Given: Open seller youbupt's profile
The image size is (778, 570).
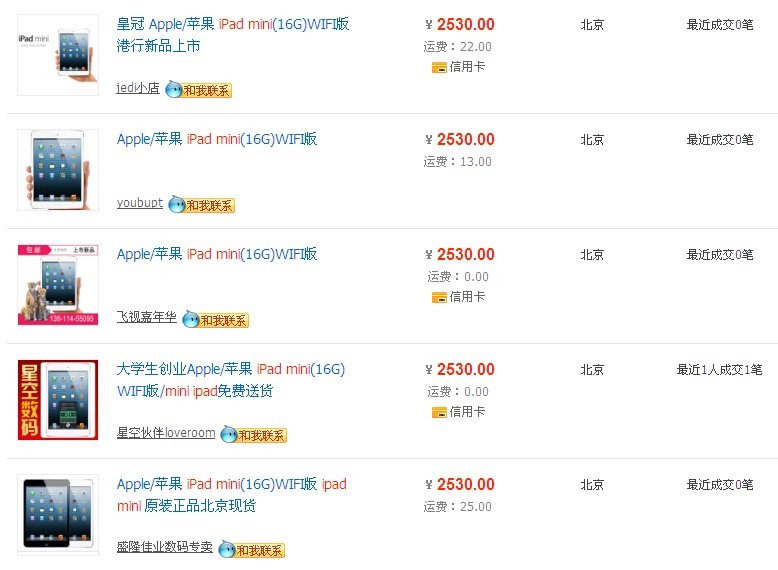Looking at the screenshot, I should pos(140,203).
